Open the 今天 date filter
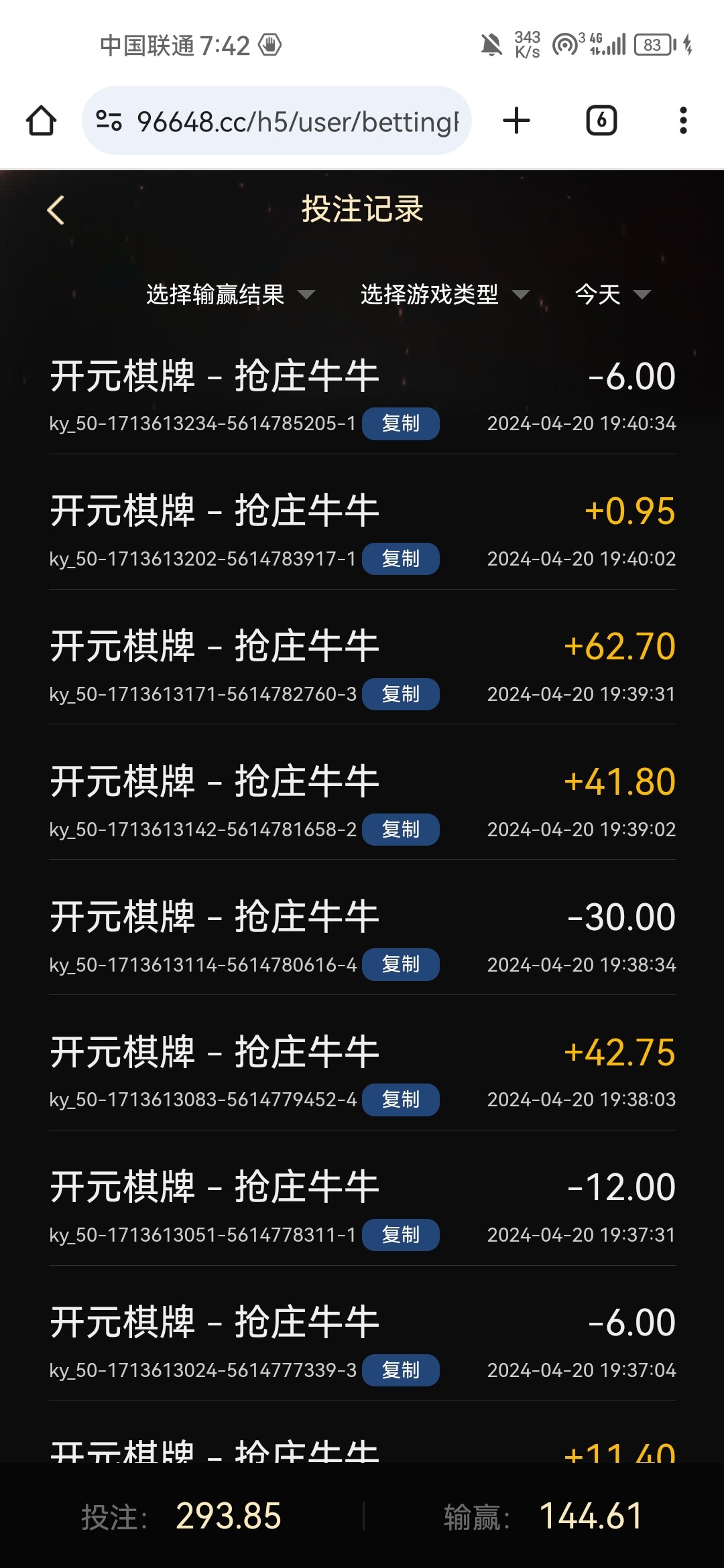Image resolution: width=724 pixels, height=1568 pixels. pos(612,295)
